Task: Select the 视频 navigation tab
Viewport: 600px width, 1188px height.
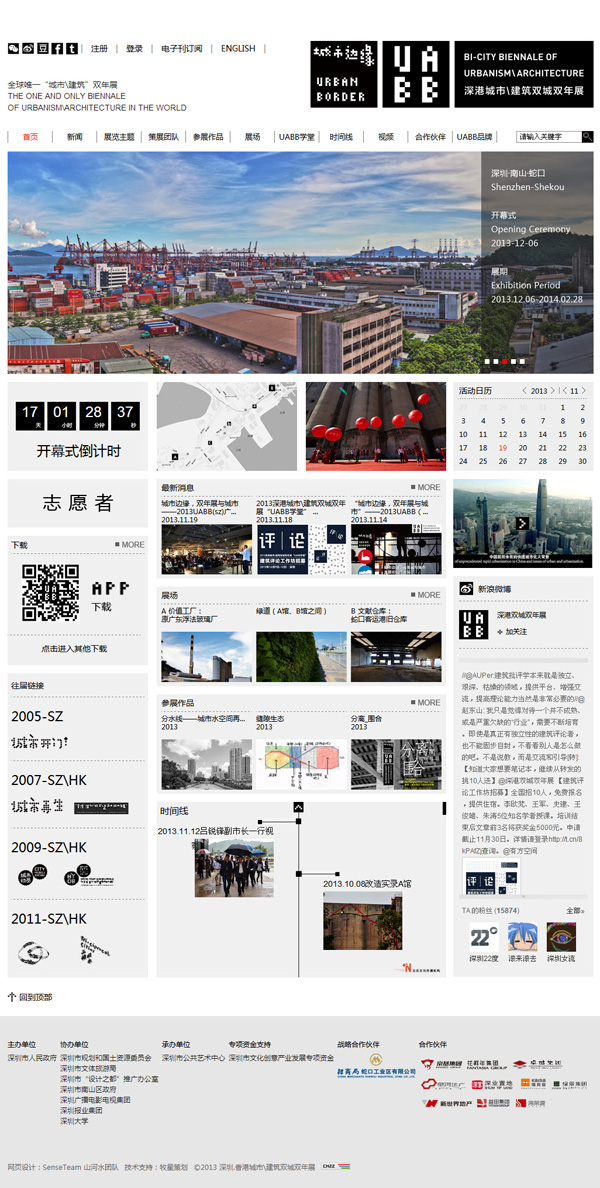Action: coord(385,137)
